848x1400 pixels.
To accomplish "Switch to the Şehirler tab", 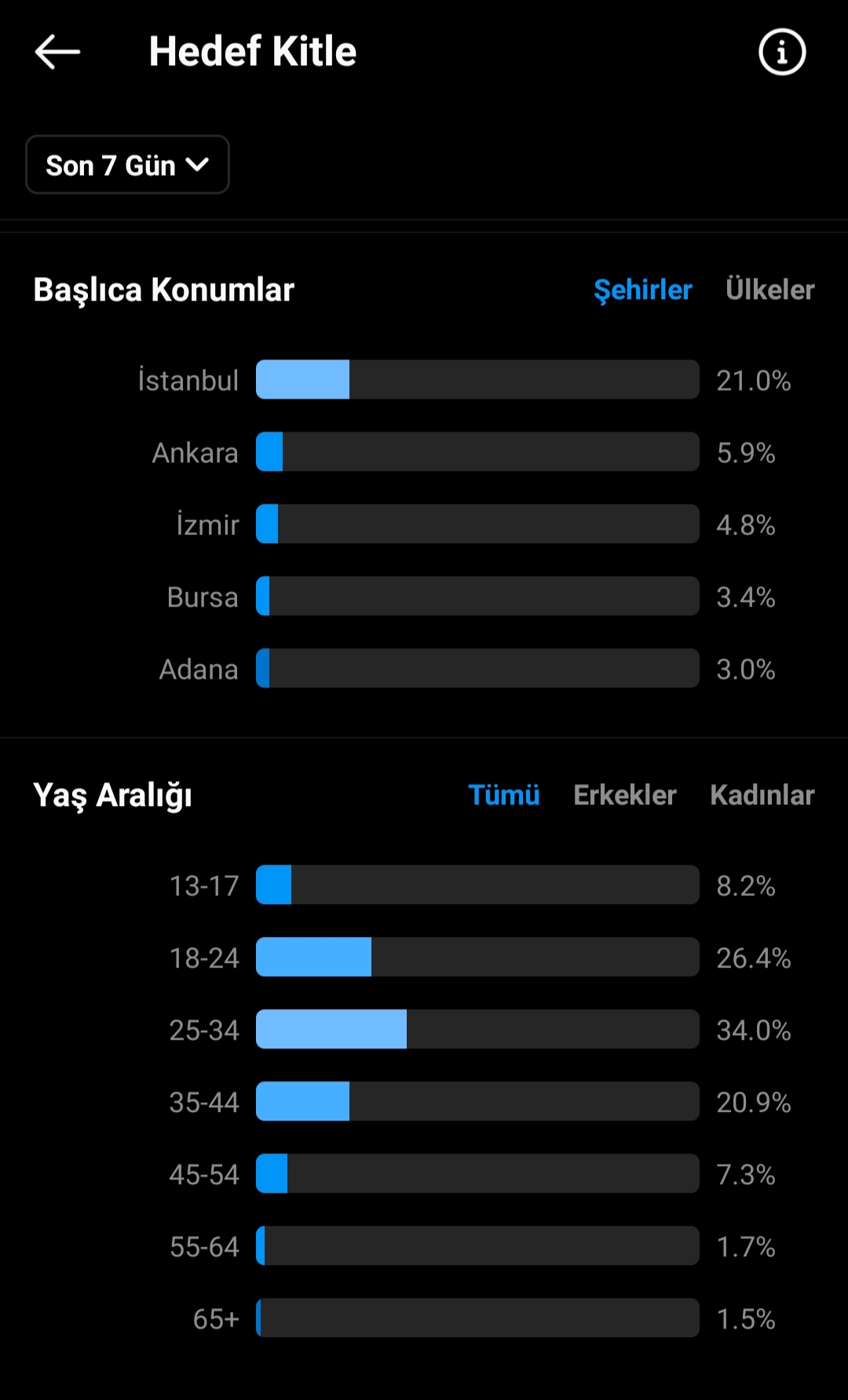I will tap(642, 290).
